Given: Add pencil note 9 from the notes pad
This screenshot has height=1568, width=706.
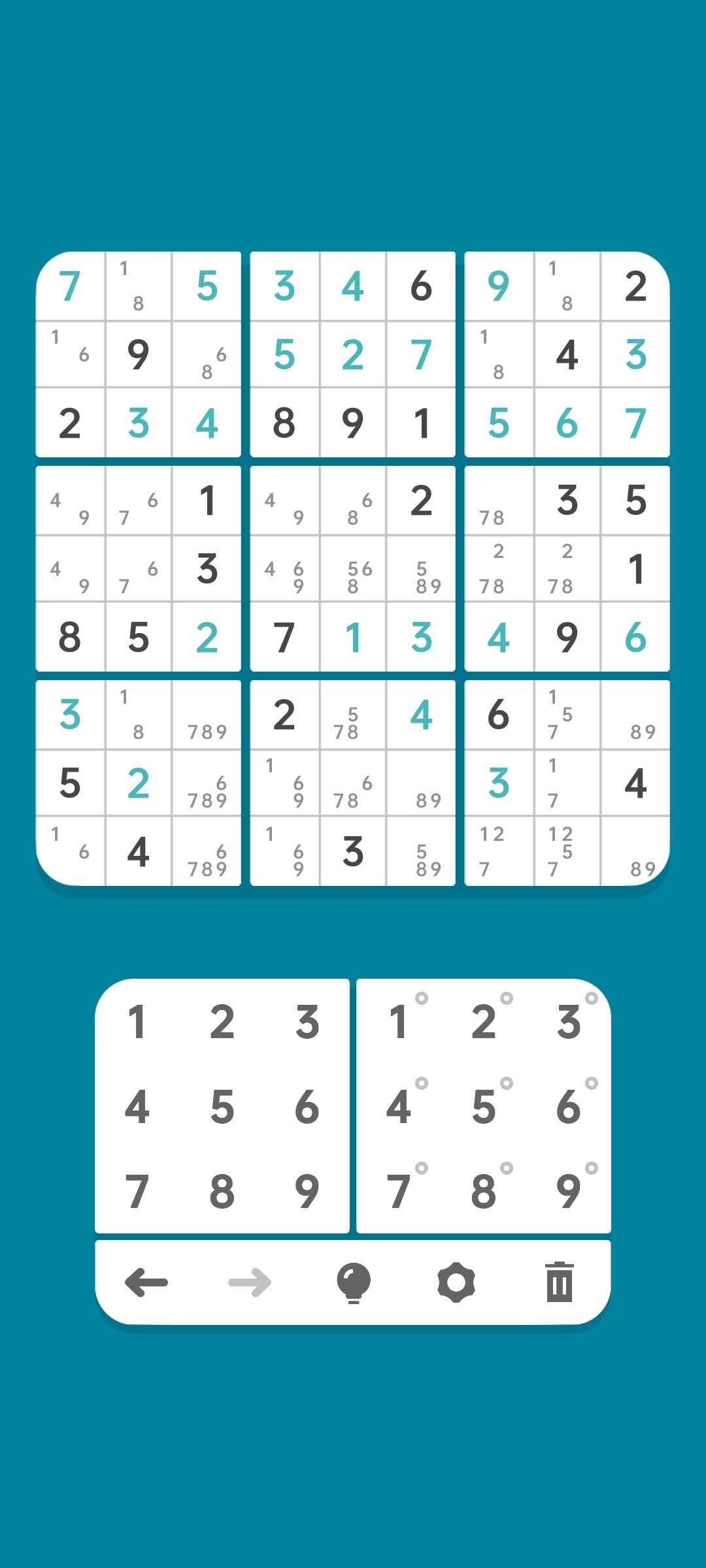Looking at the screenshot, I should pos(571,1192).
